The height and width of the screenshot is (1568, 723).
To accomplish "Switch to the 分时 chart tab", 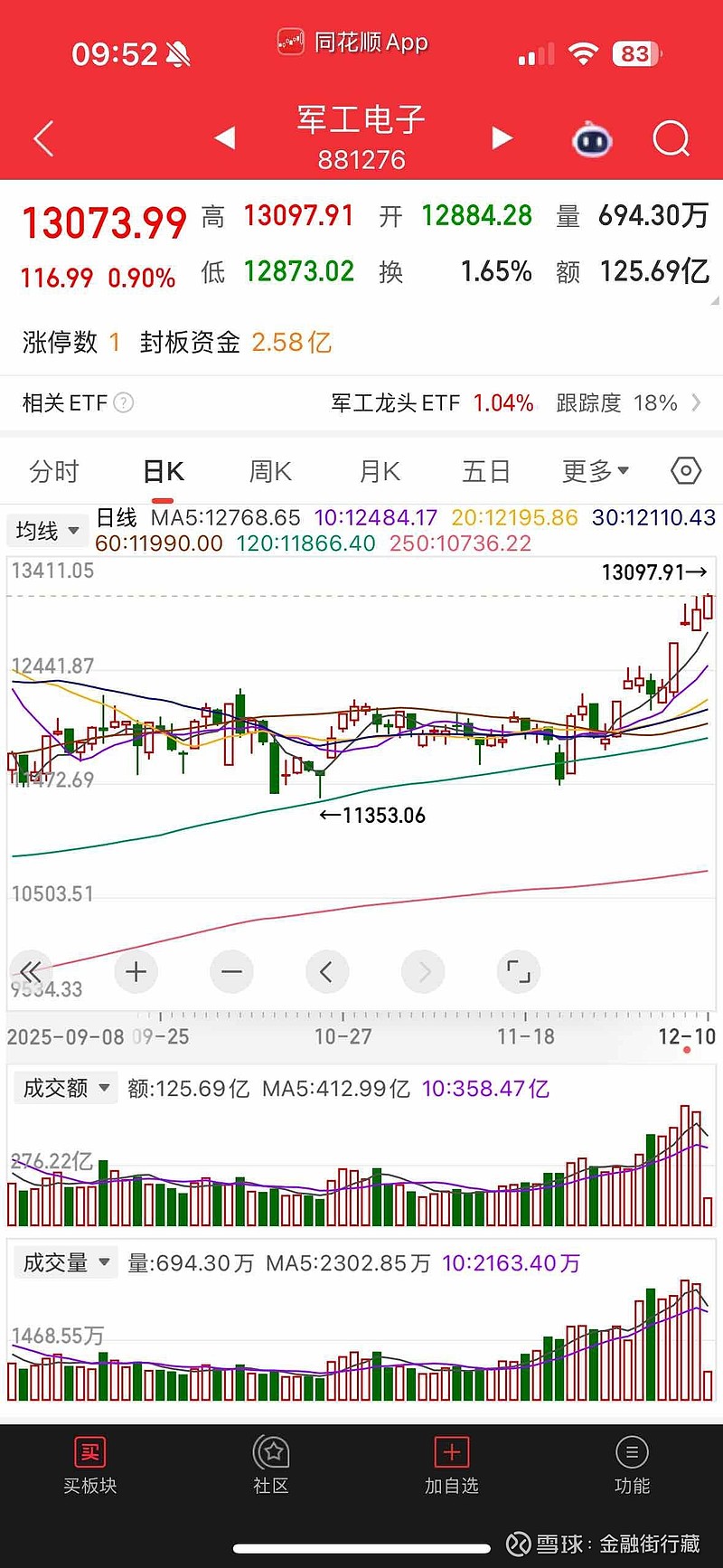I will [54, 471].
